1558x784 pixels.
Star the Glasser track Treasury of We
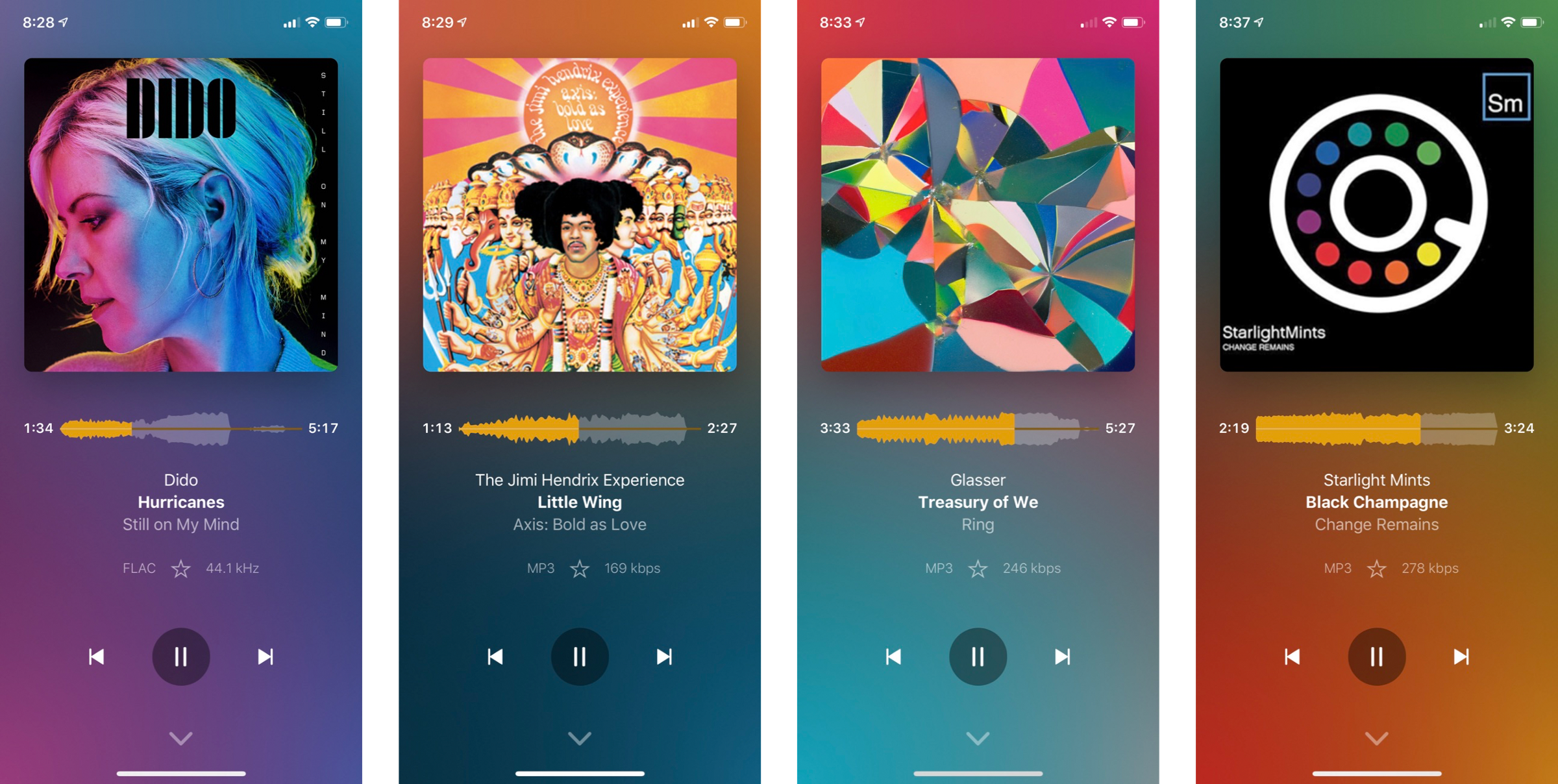click(978, 569)
